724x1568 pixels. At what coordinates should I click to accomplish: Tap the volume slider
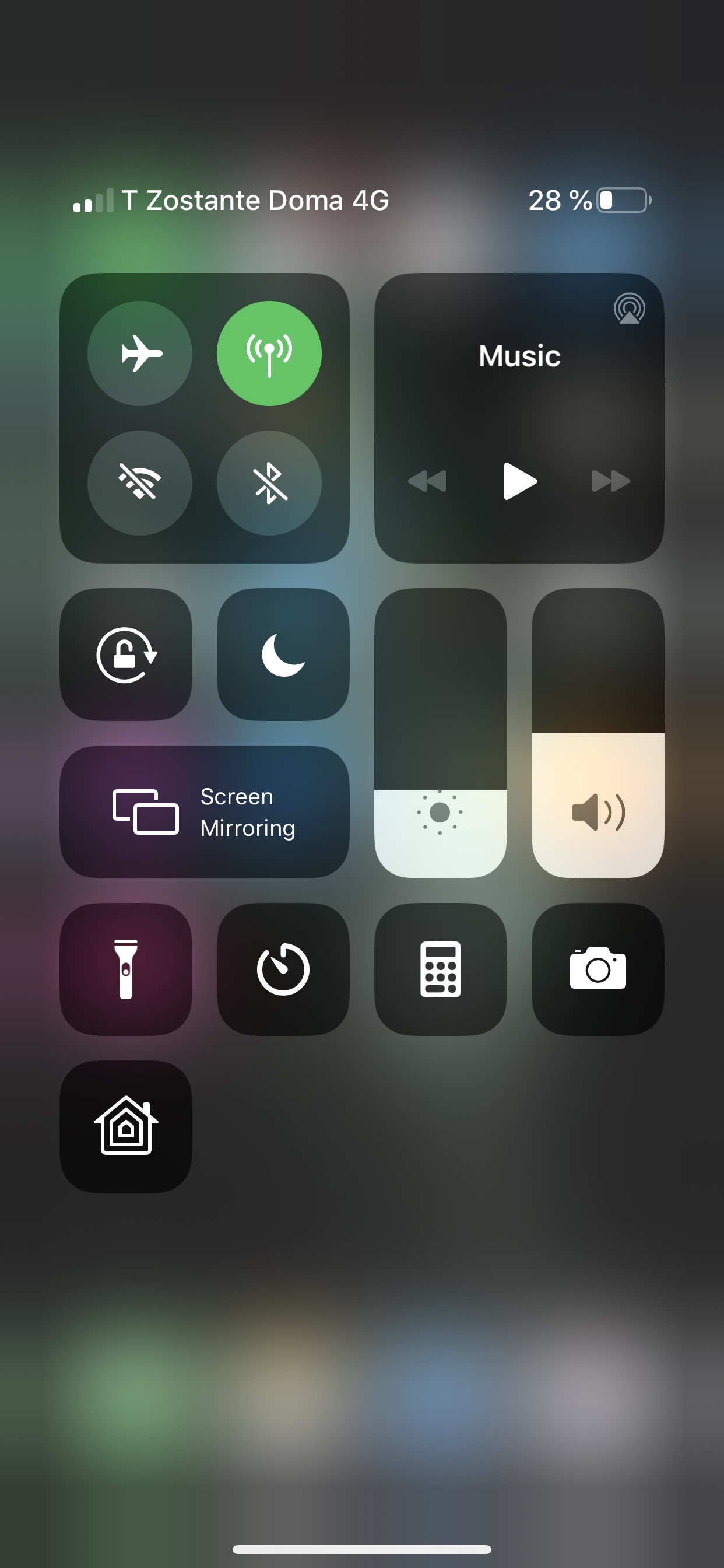(x=598, y=733)
